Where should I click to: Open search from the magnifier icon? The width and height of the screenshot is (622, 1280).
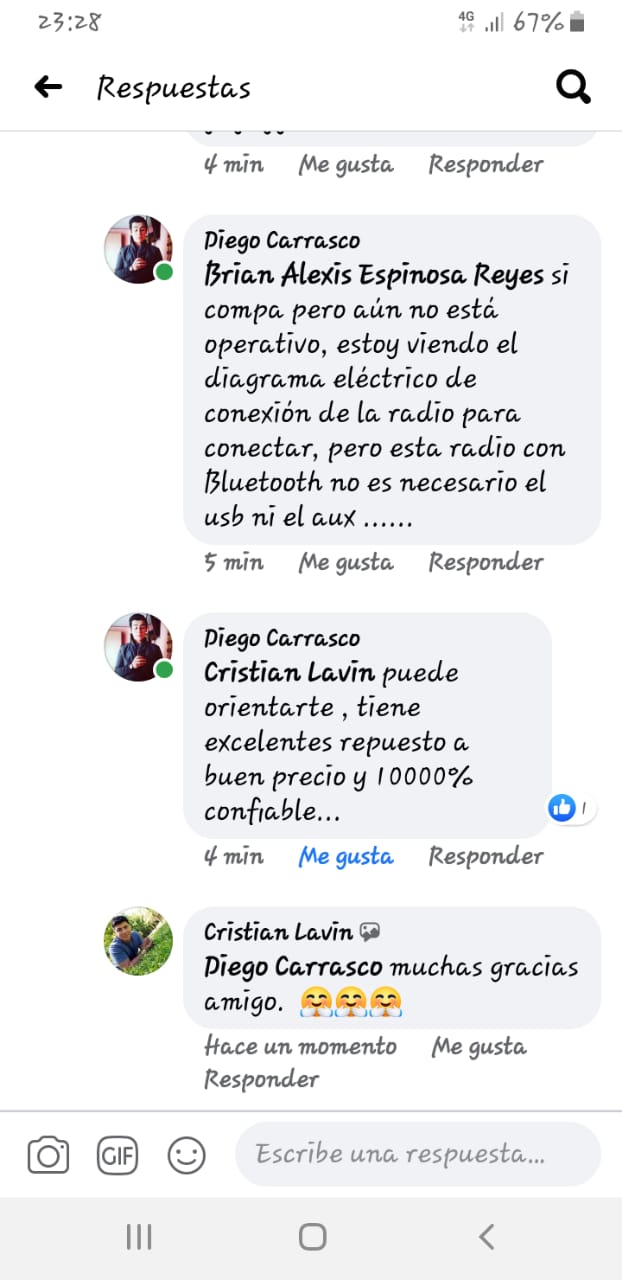pos(573,88)
